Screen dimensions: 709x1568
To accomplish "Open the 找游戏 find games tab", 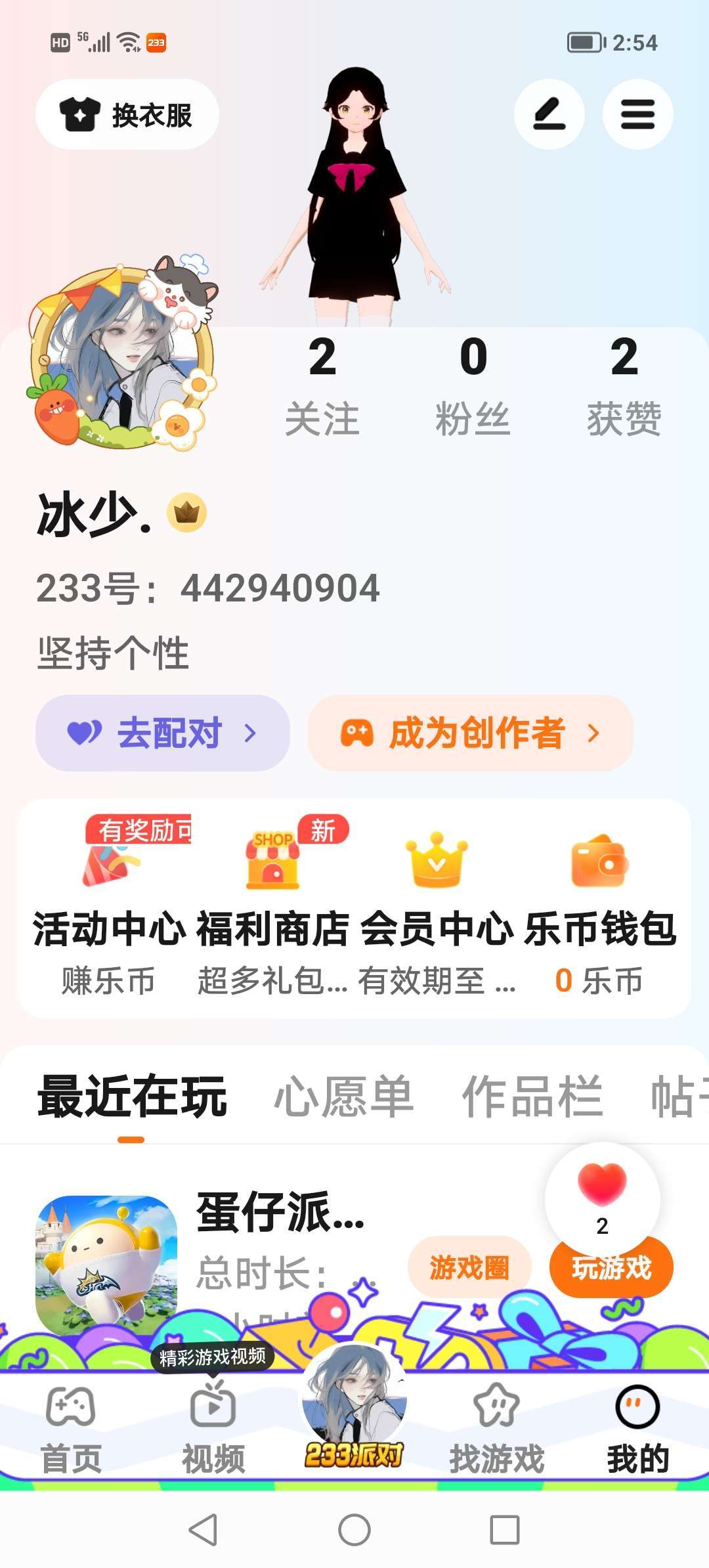I will 496,1427.
